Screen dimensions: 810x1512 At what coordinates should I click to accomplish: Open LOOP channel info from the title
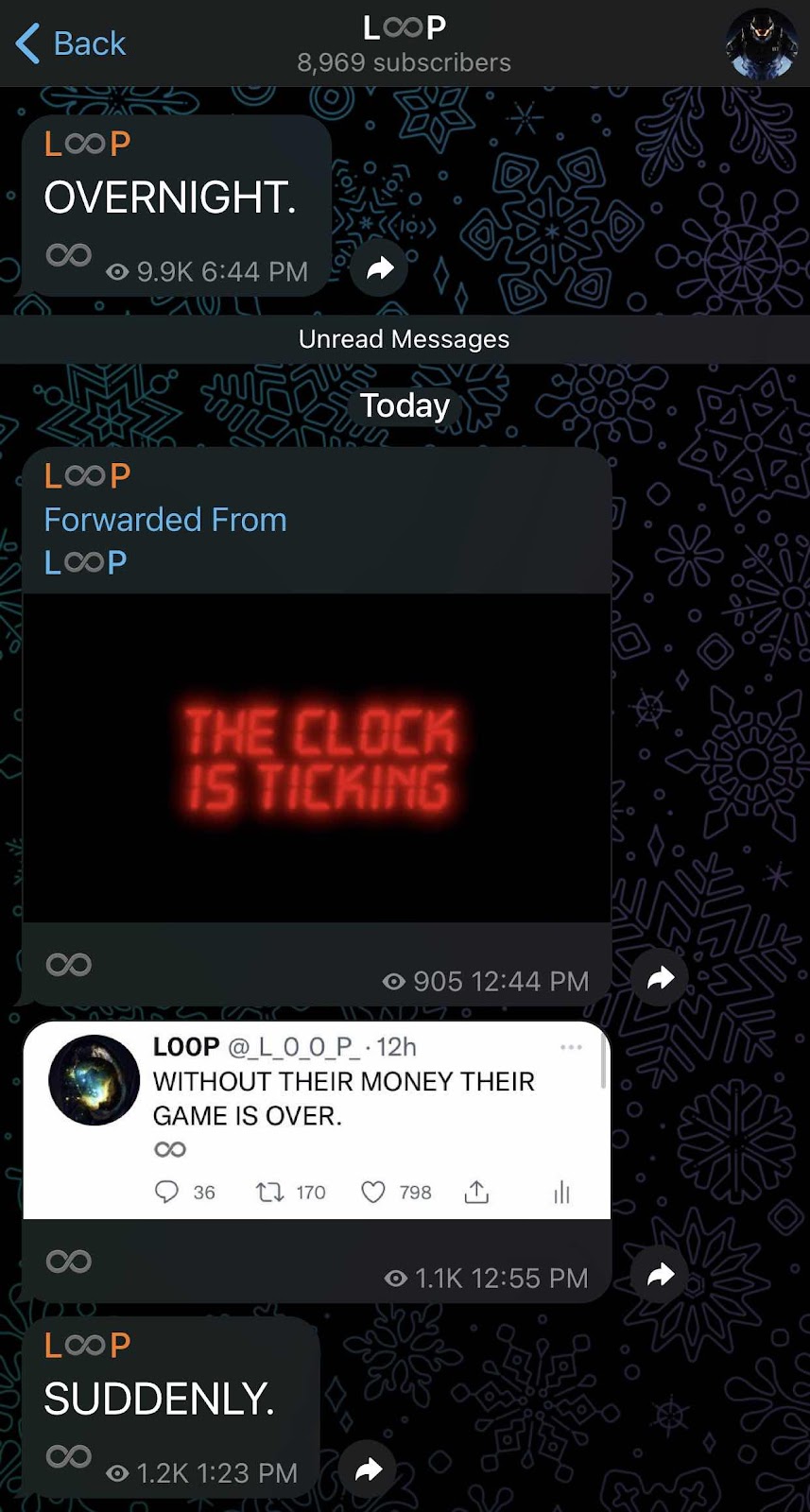click(405, 43)
